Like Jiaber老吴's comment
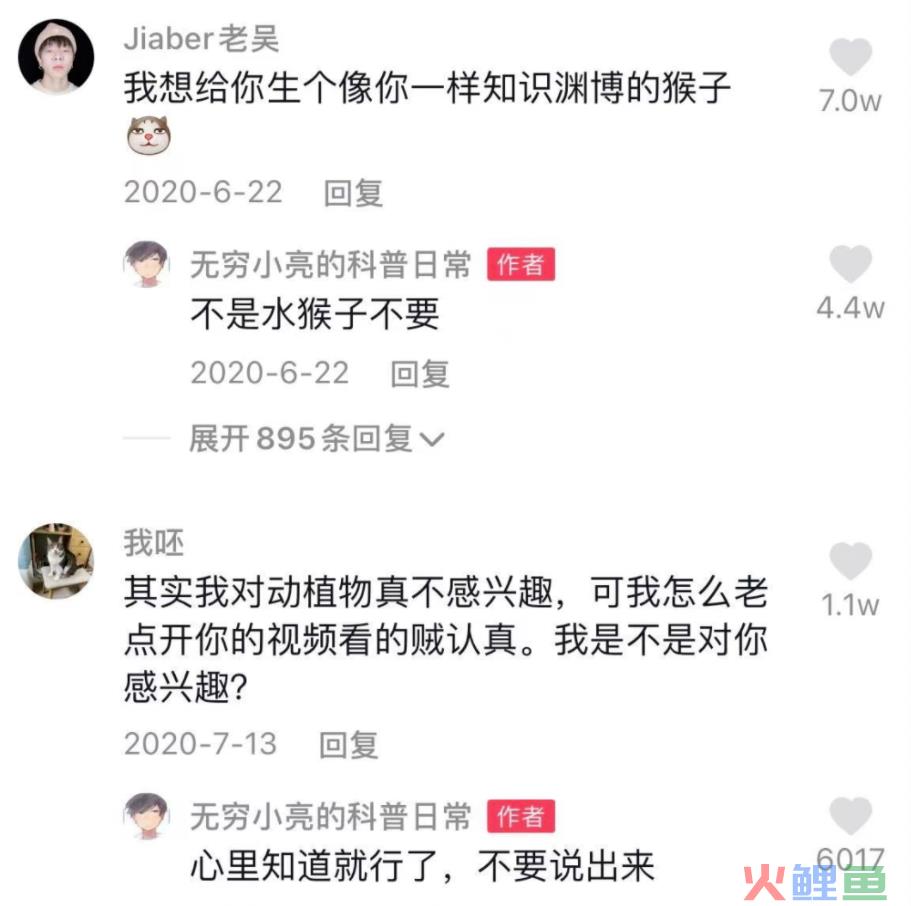Viewport: 911px width, 906px height. [x=850, y=57]
